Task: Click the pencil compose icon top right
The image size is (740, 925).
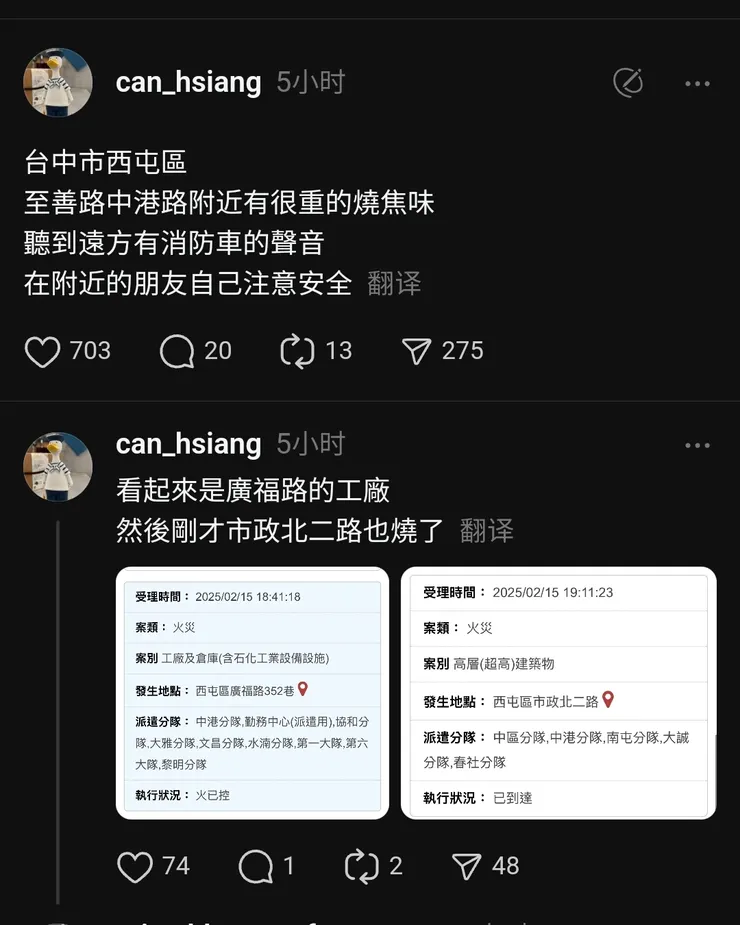Action: (628, 83)
